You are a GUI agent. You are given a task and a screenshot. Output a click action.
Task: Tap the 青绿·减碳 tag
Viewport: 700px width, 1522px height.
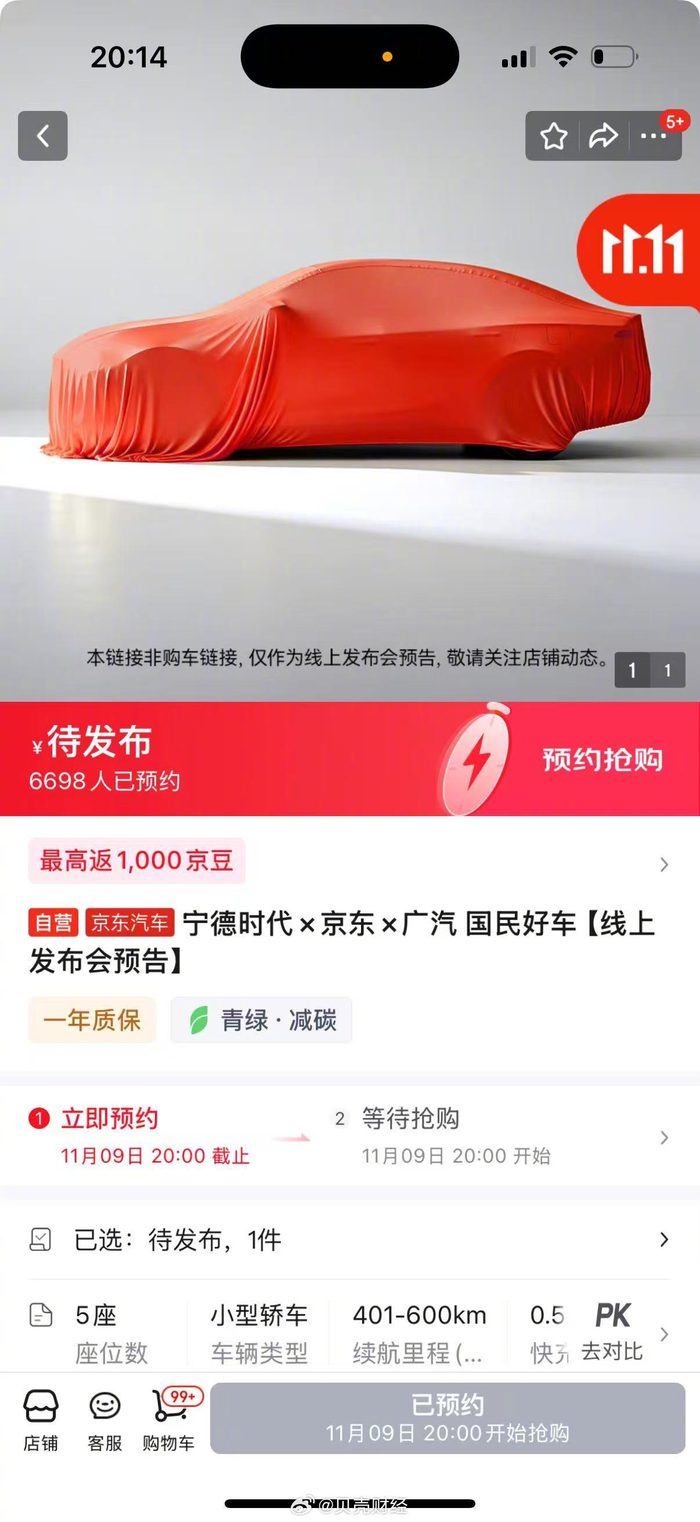click(261, 1020)
